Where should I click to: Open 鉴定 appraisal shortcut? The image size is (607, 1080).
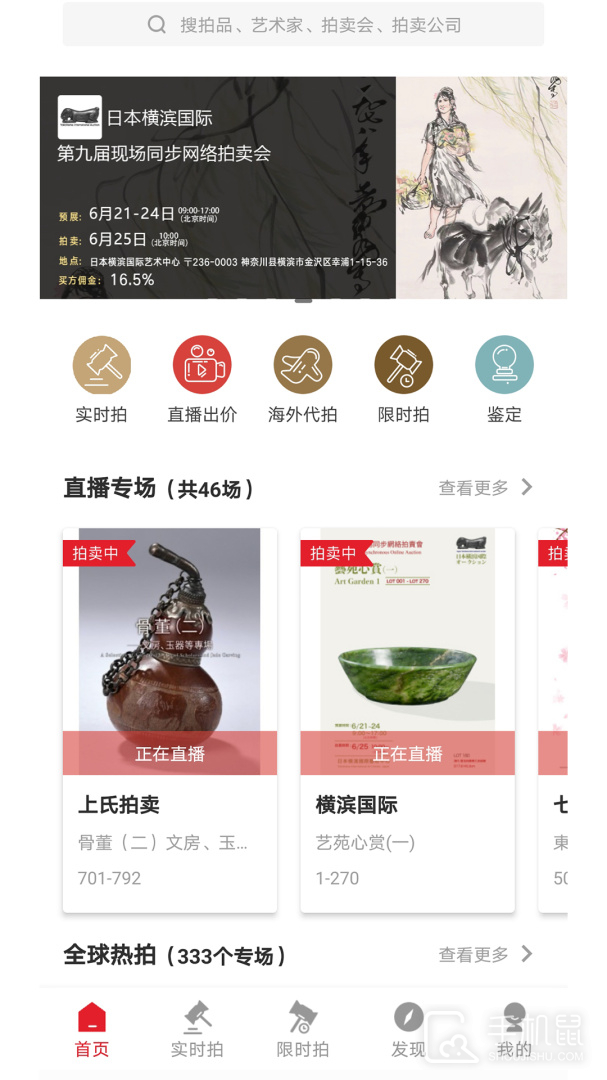click(x=504, y=365)
